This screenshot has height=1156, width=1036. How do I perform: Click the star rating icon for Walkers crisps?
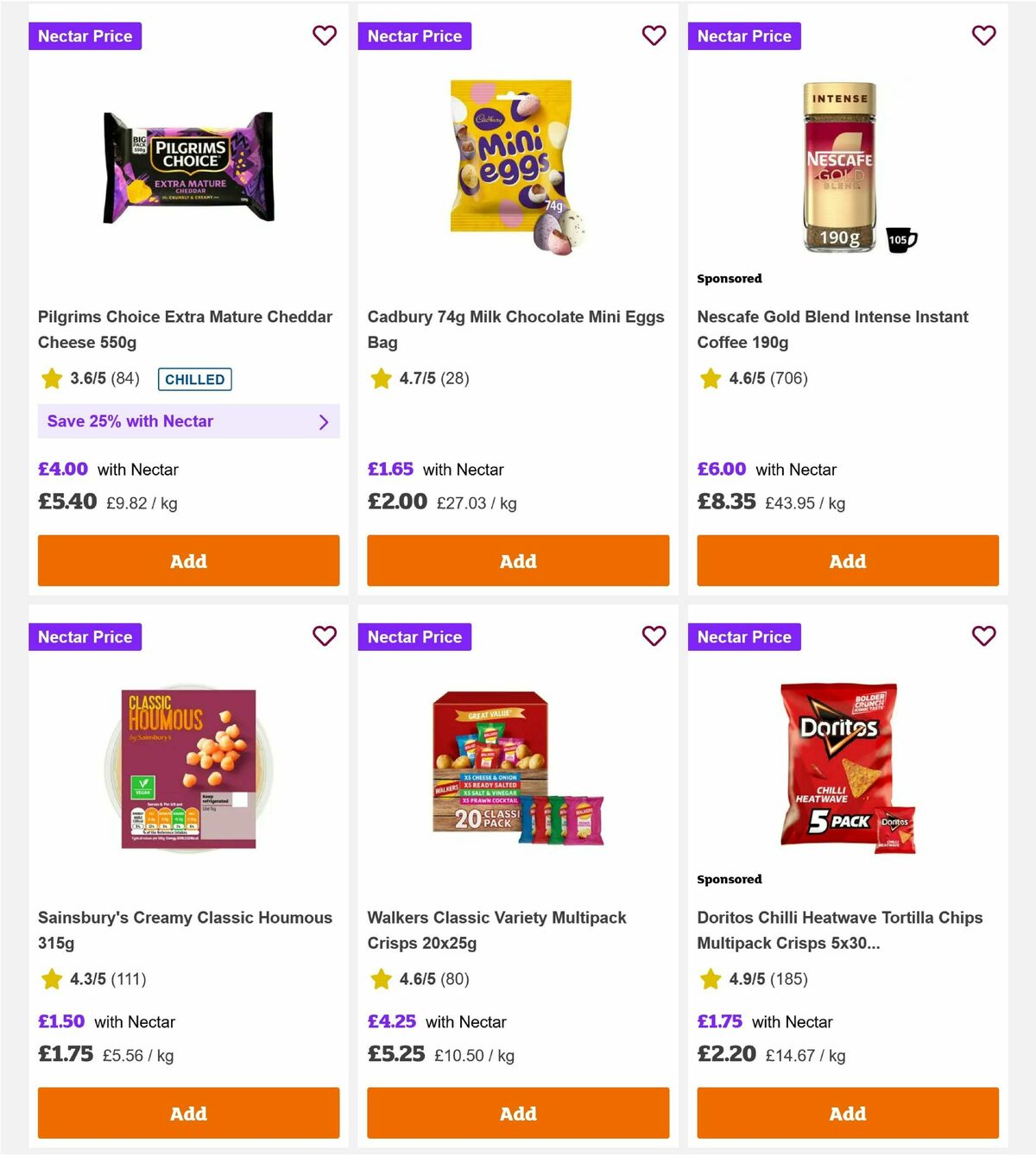tap(381, 979)
